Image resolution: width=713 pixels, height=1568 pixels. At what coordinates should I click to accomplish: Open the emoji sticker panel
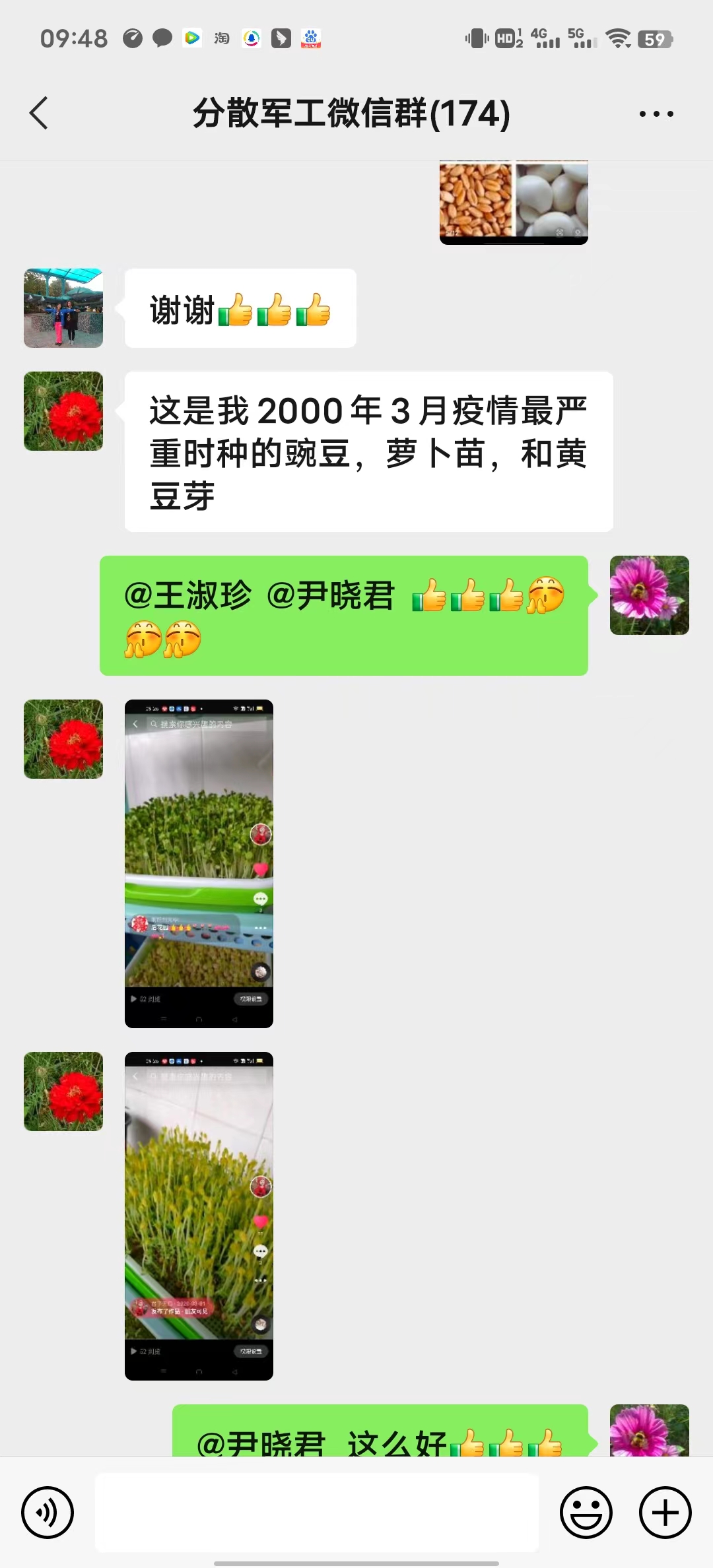(x=586, y=1512)
